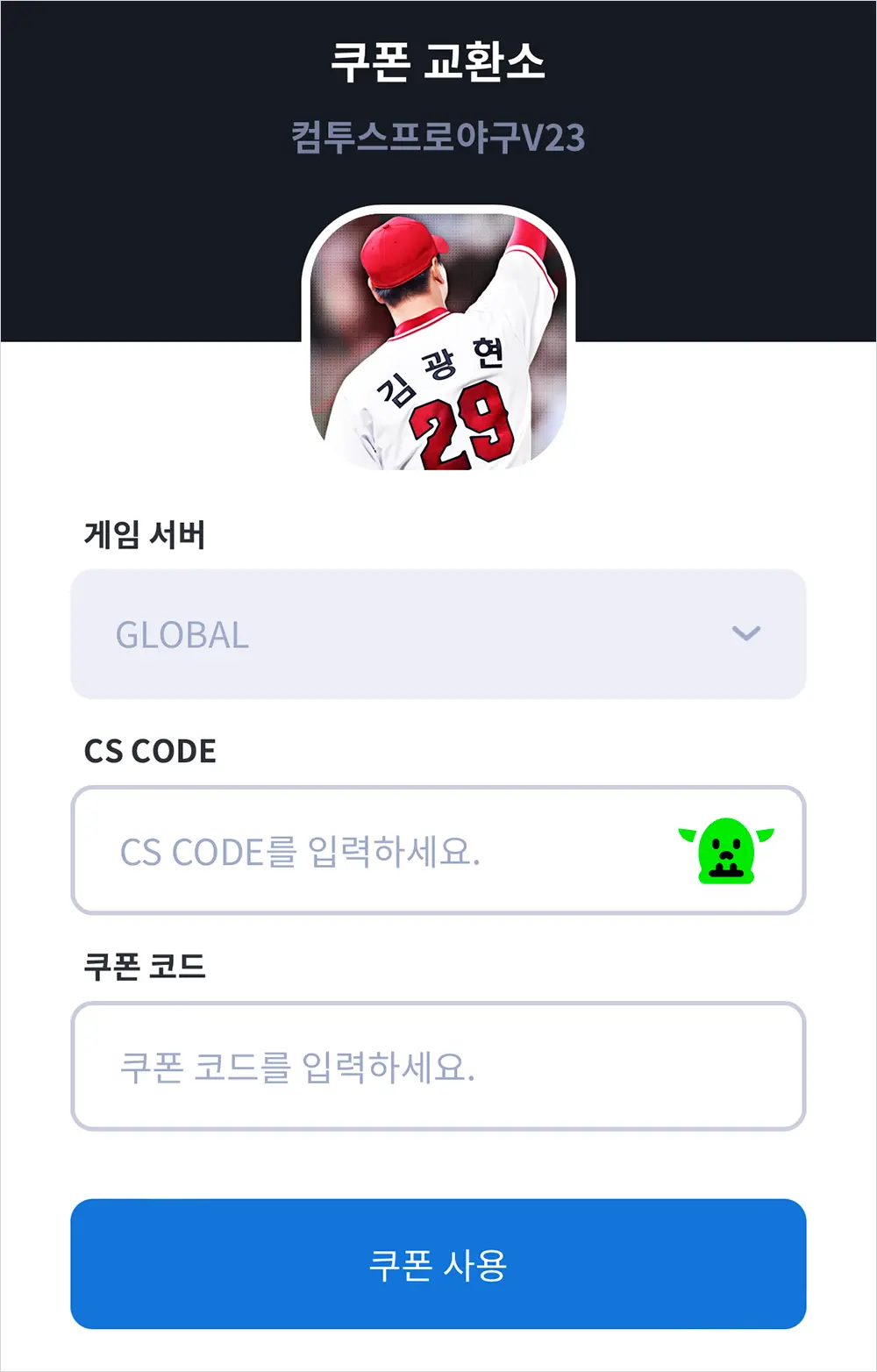The height and width of the screenshot is (1372, 877).
Task: Click the Com2us Pro Baseball V23 app icon
Action: pyautogui.click(x=438, y=338)
